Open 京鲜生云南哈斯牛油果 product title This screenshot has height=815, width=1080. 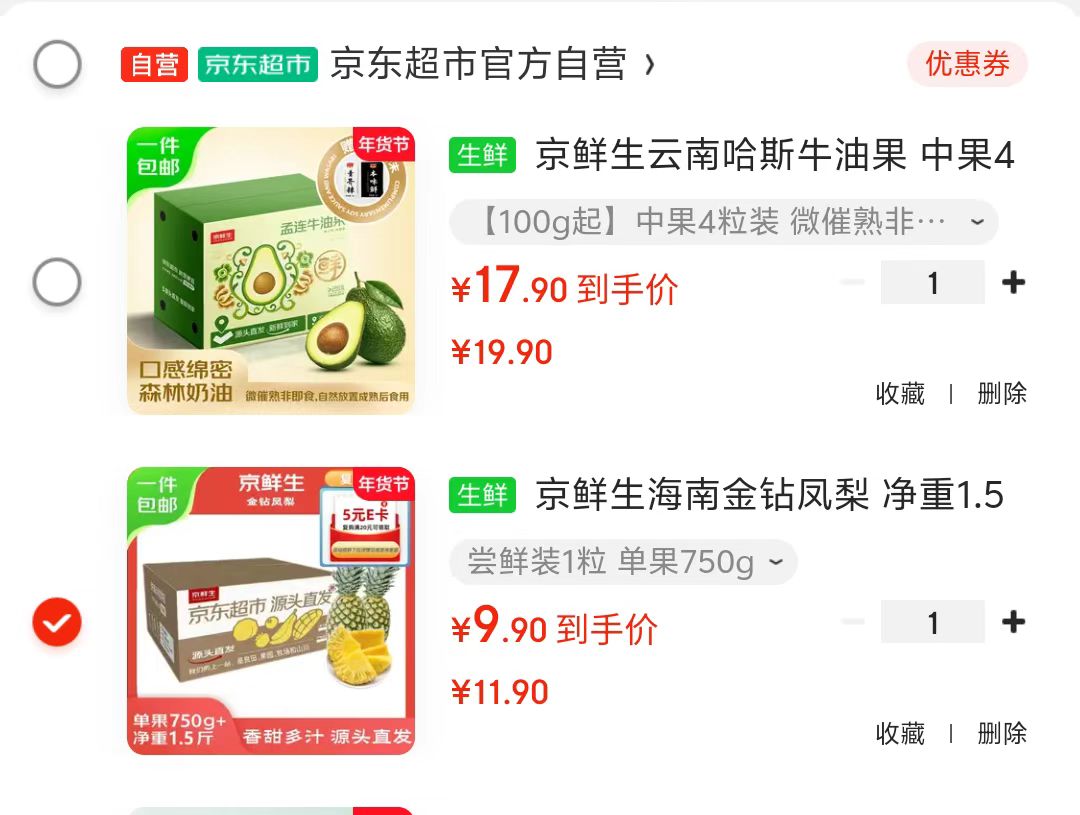click(x=775, y=156)
